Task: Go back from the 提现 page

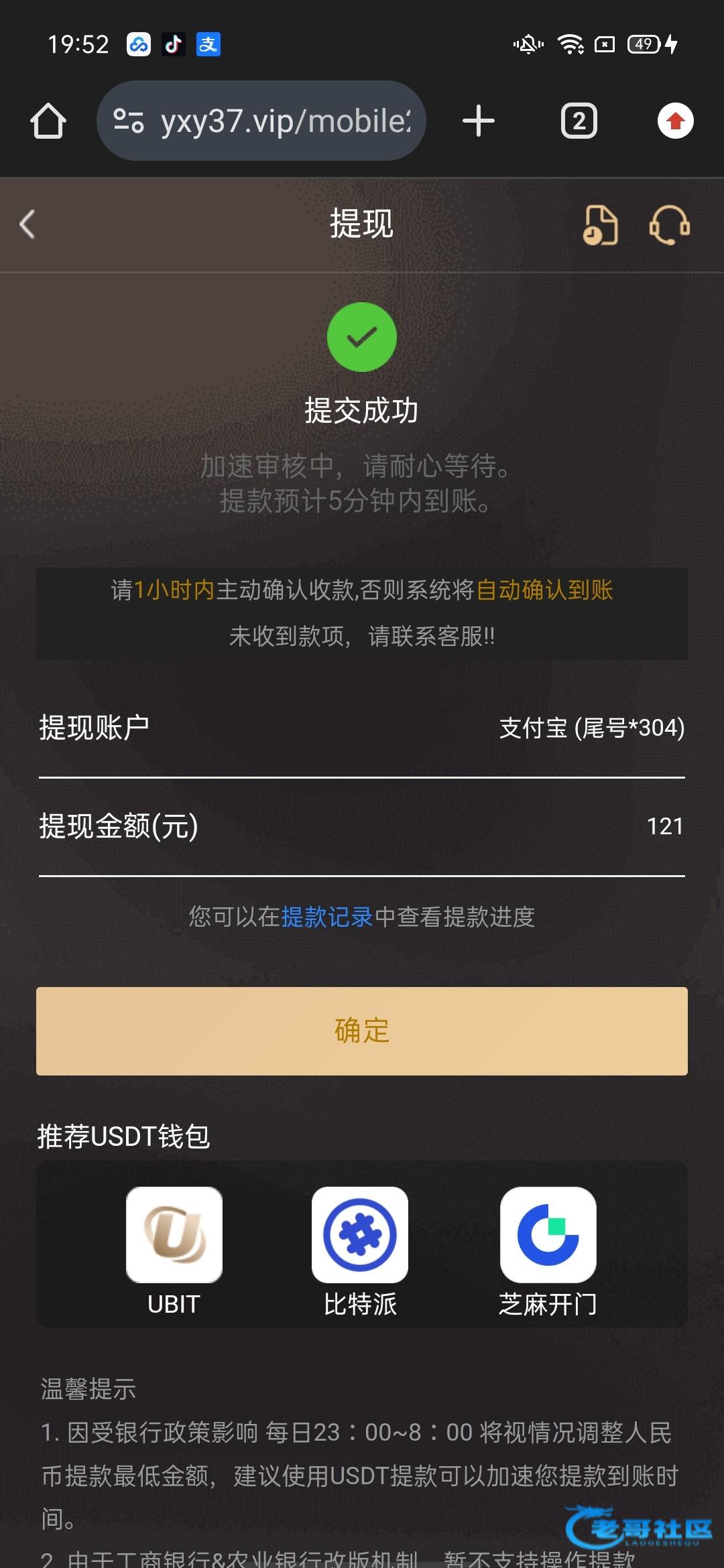Action: (x=28, y=224)
